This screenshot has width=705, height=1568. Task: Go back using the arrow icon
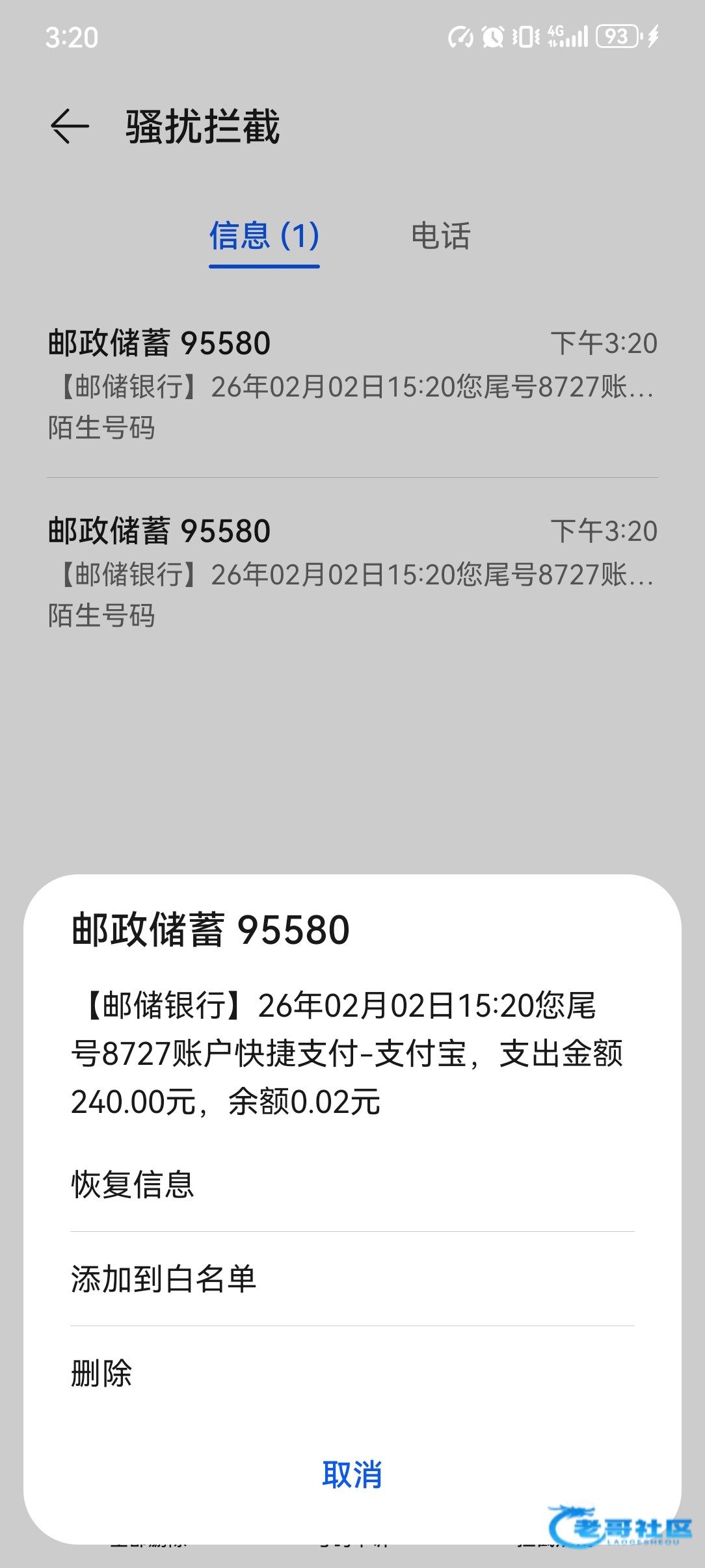pos(70,125)
